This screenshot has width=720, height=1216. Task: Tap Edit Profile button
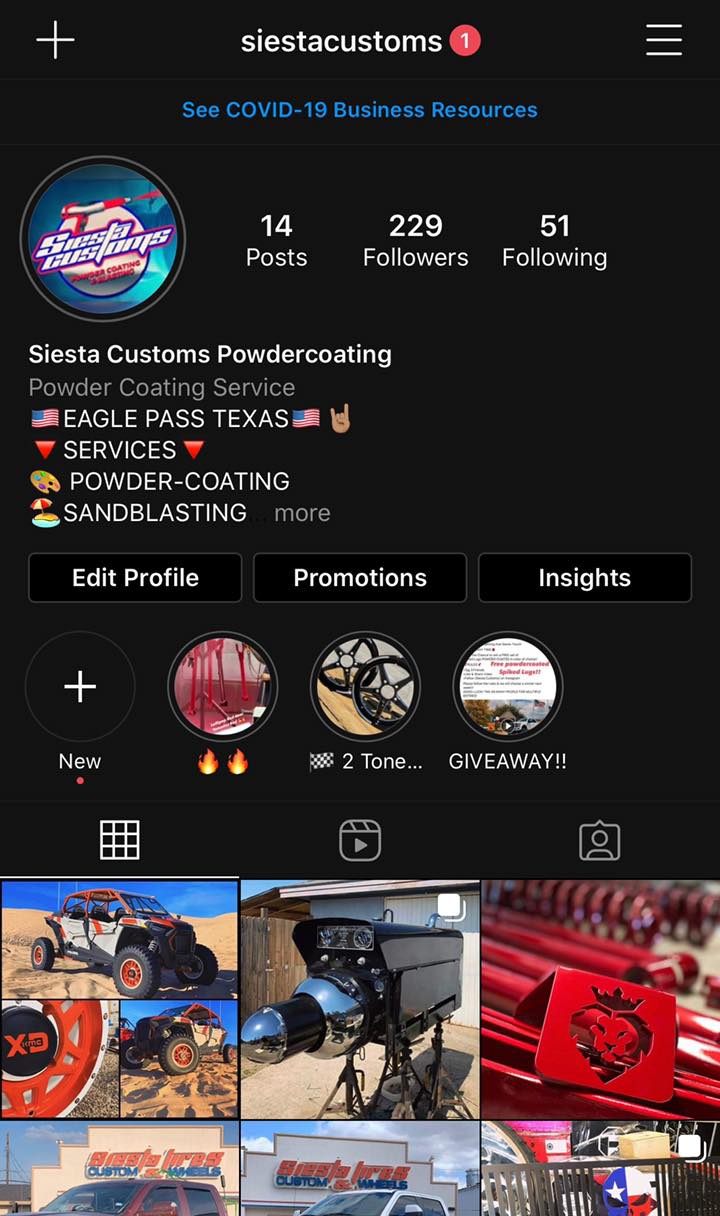[135, 578]
